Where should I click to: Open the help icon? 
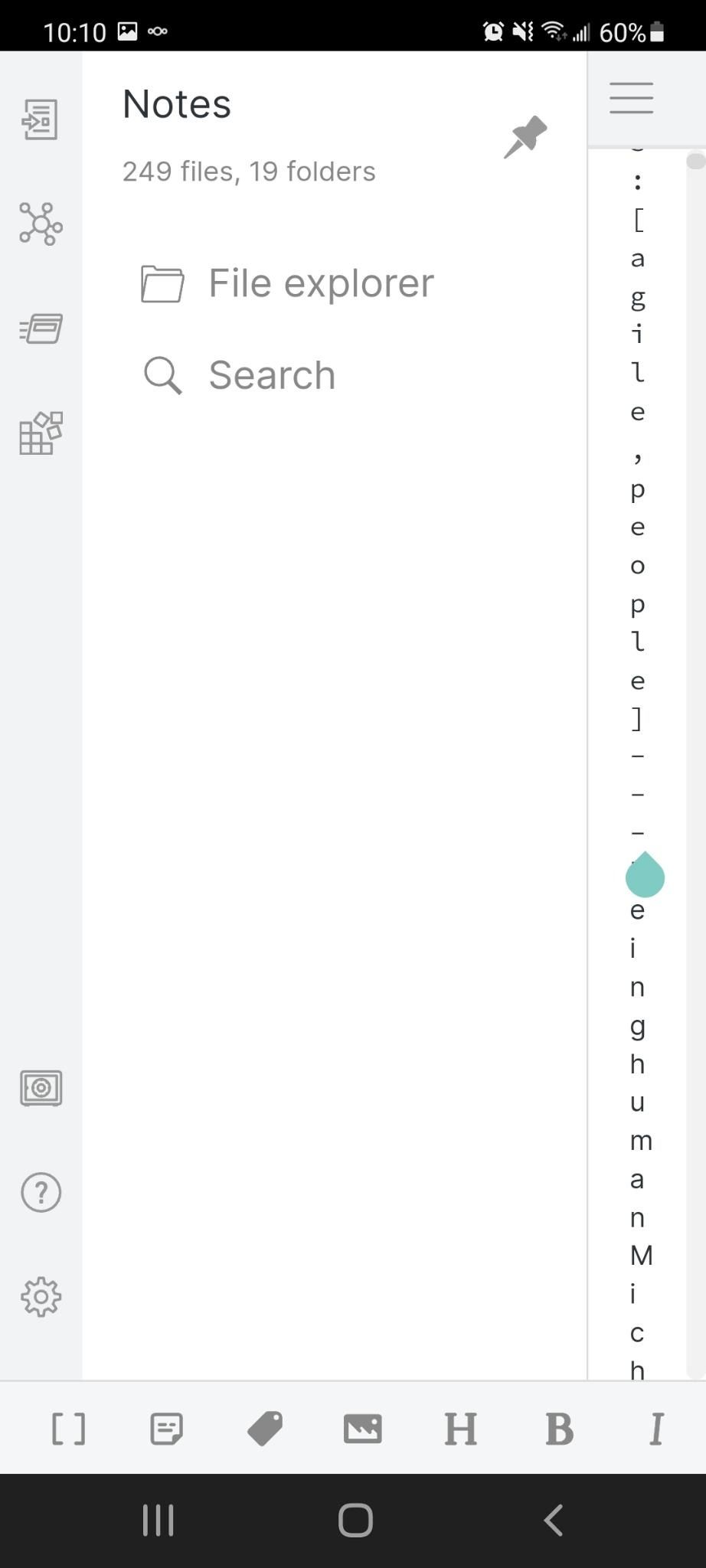click(x=41, y=1192)
